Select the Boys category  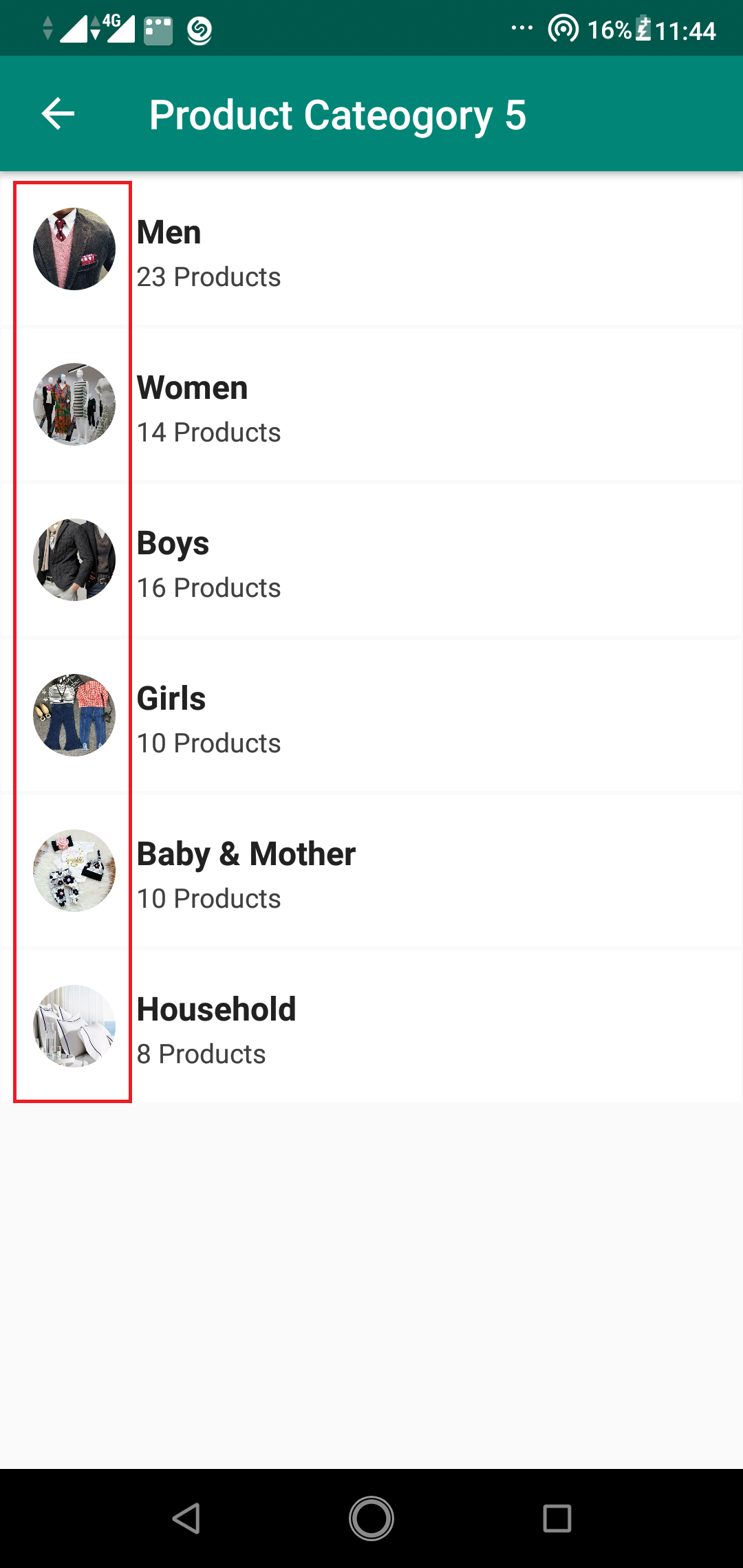coord(371,560)
